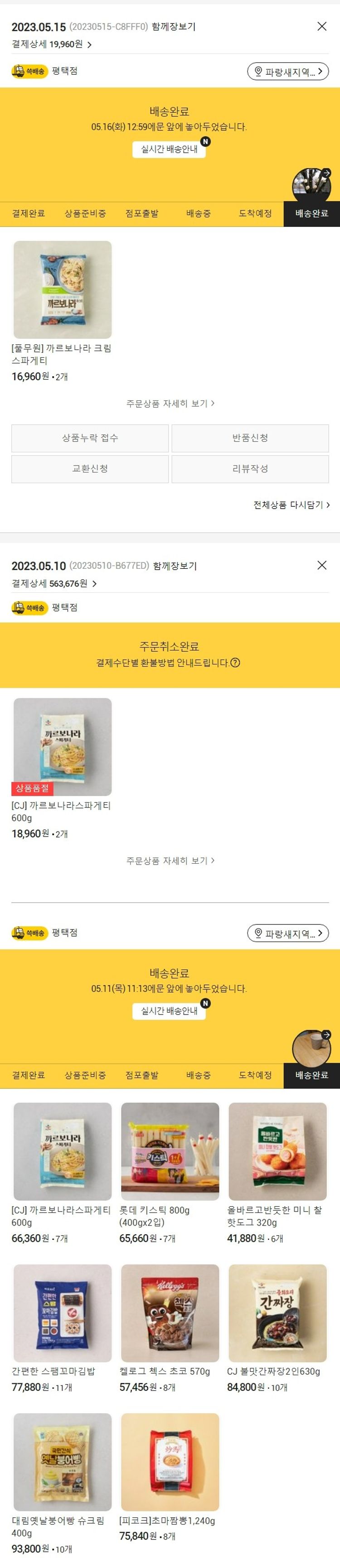Open payment details for 563,676원
Screen dimensions: 340x1568
click(54, 584)
